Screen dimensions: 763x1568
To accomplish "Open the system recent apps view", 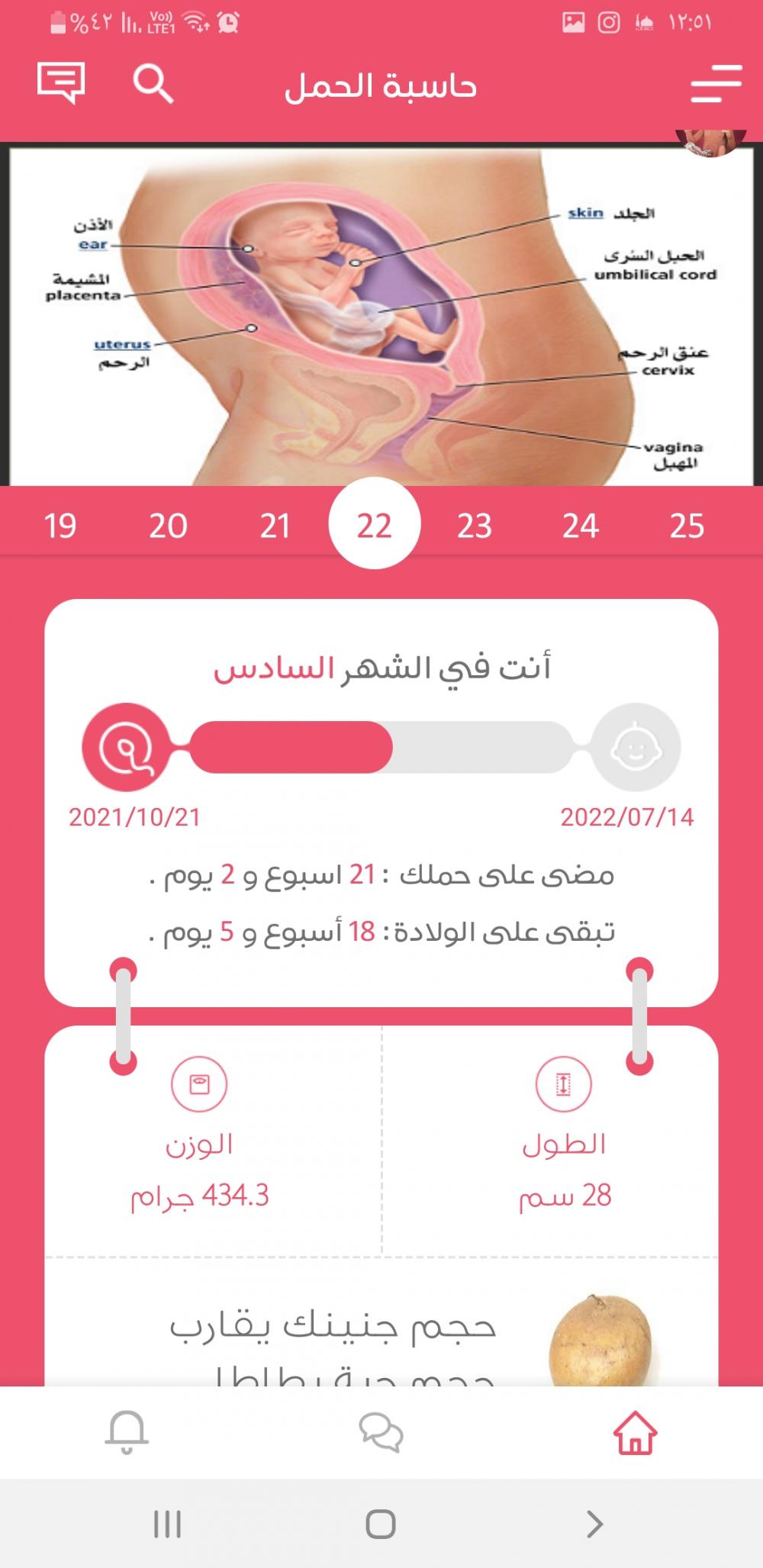I will [x=167, y=1525].
